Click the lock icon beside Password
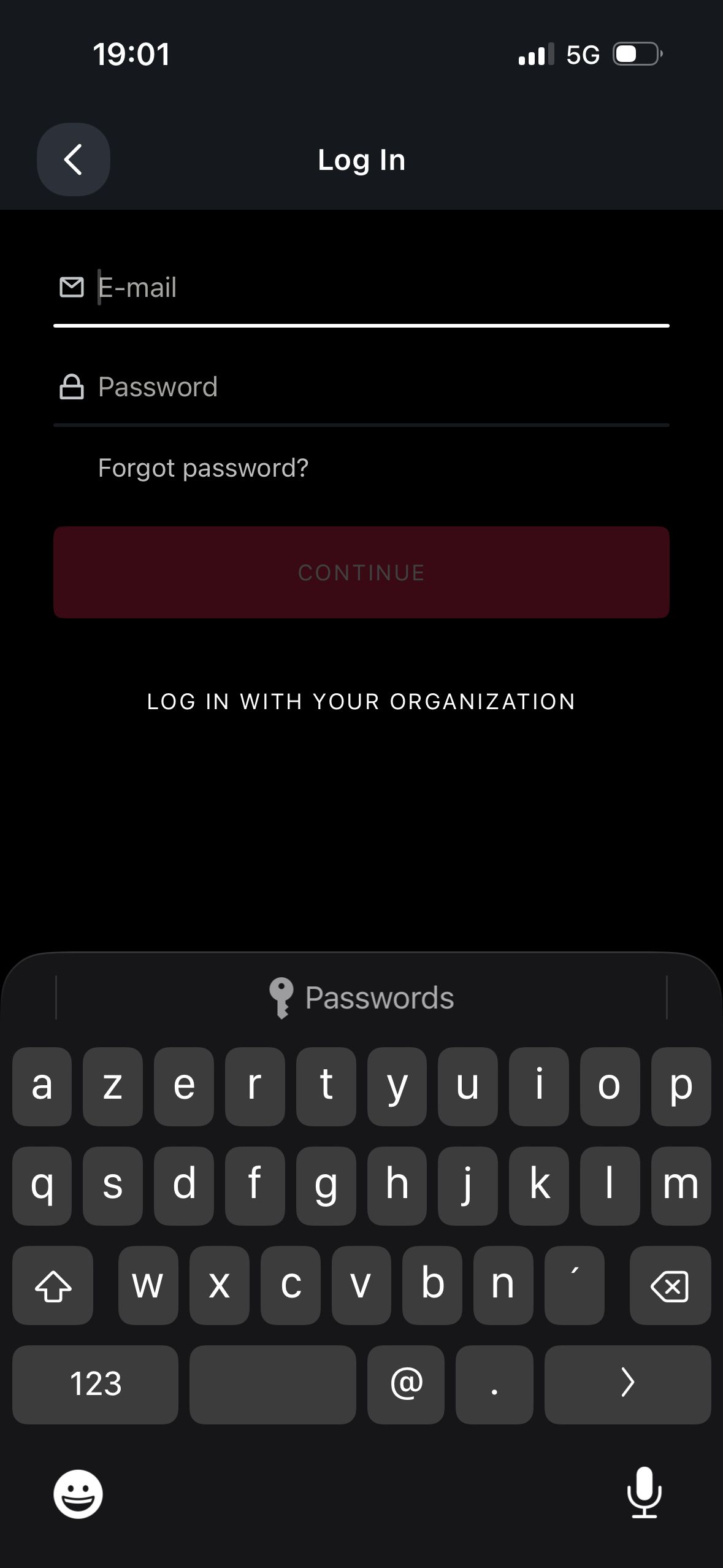 71,386
